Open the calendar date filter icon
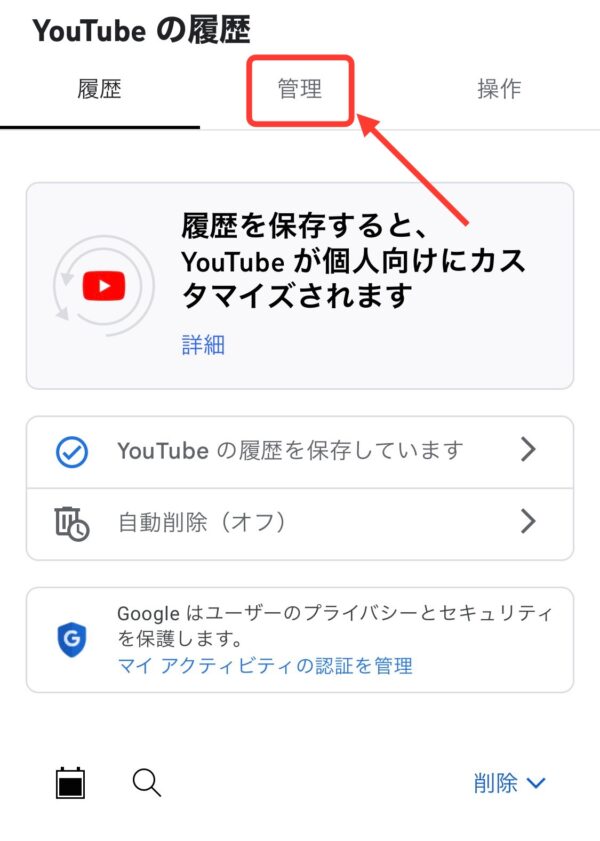The image size is (600, 841). coord(70,783)
